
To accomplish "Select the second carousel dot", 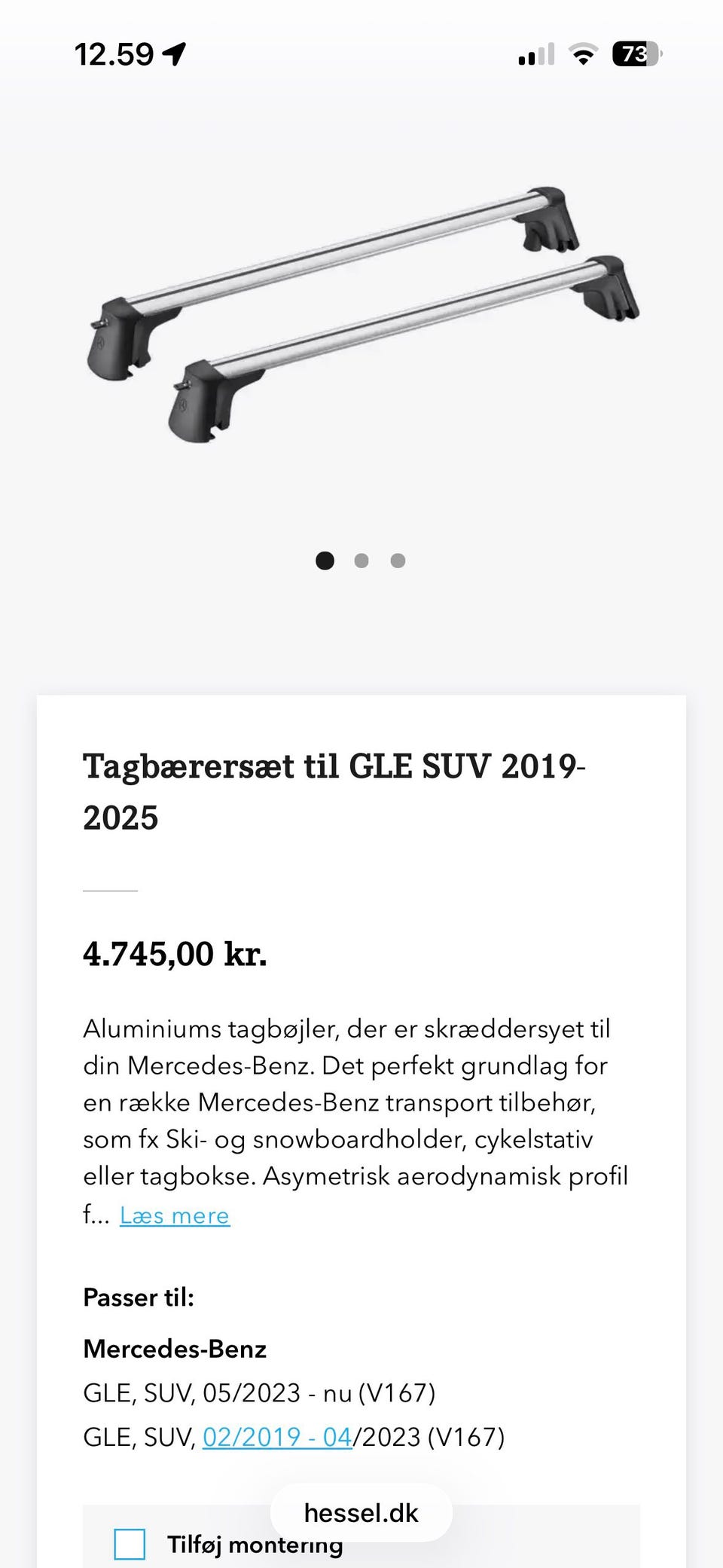I will click(x=361, y=560).
